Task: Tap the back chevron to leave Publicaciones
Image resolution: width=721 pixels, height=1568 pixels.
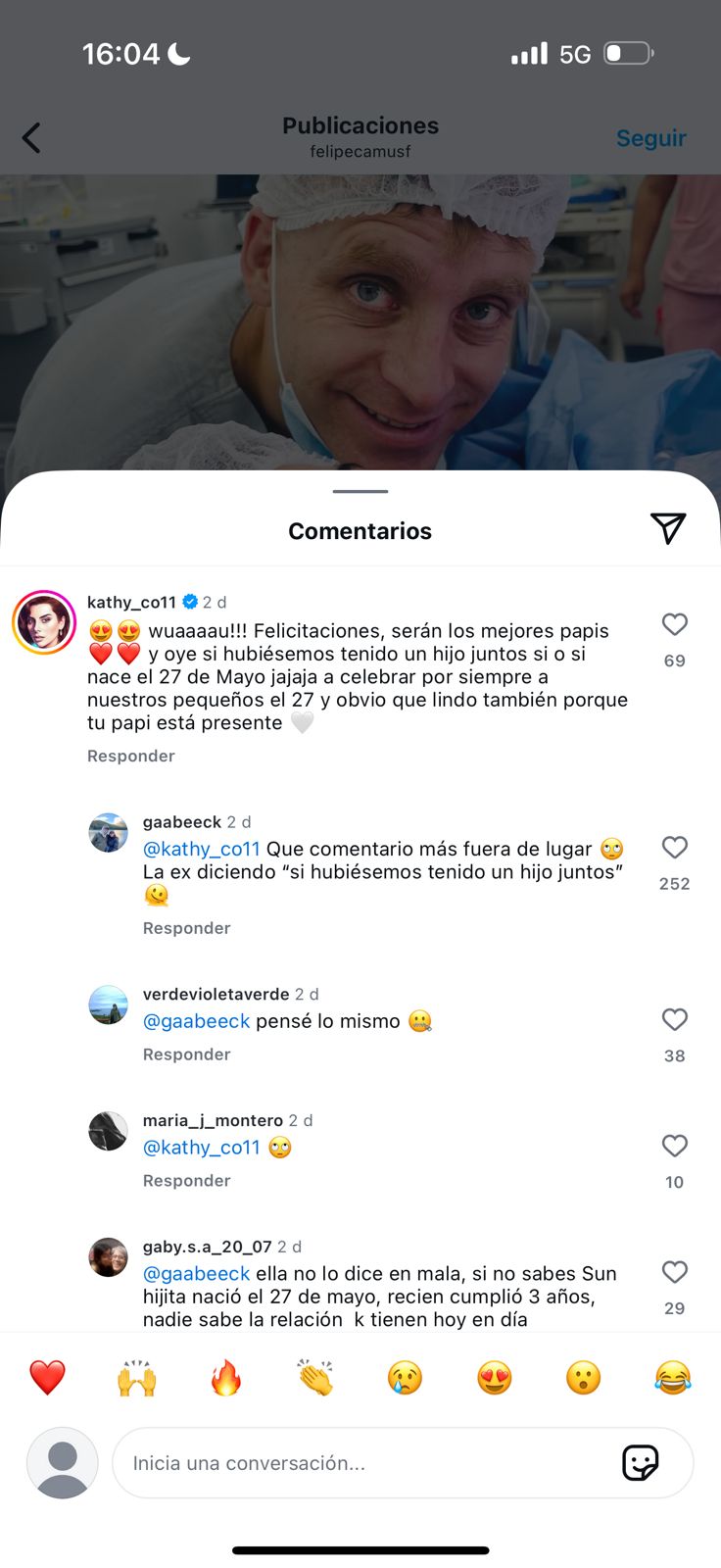Action: click(x=30, y=137)
